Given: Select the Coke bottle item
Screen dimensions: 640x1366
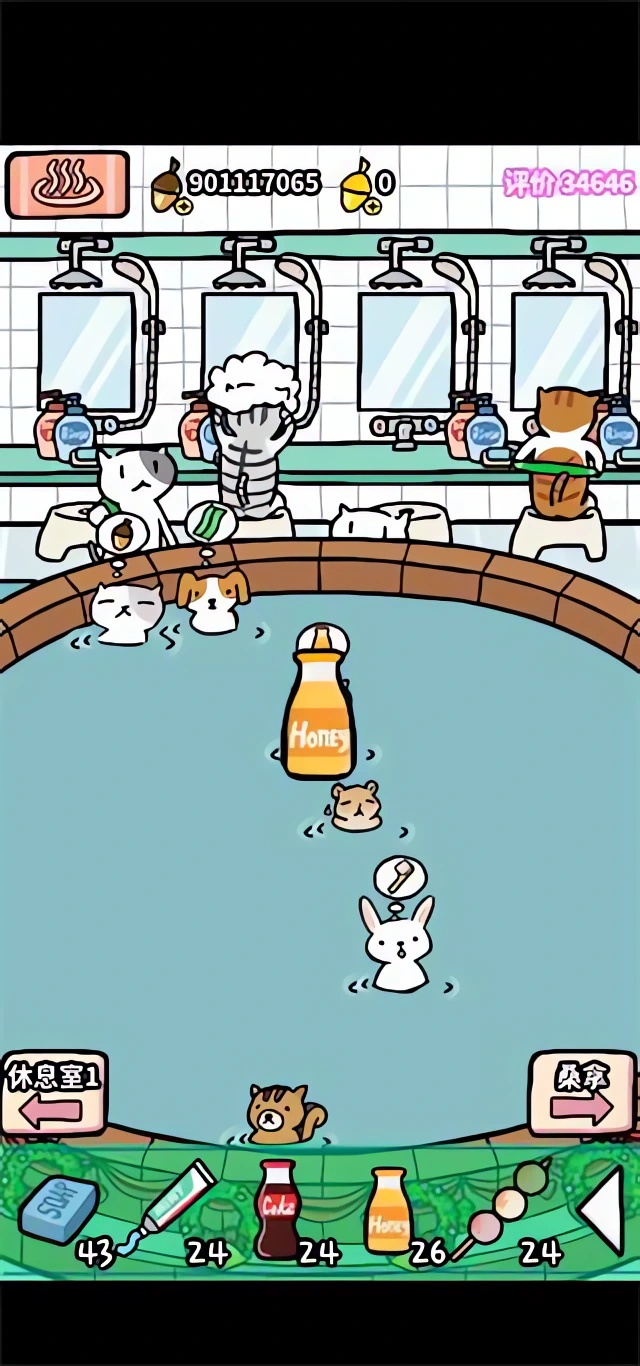Looking at the screenshot, I should pyautogui.click(x=277, y=1208).
